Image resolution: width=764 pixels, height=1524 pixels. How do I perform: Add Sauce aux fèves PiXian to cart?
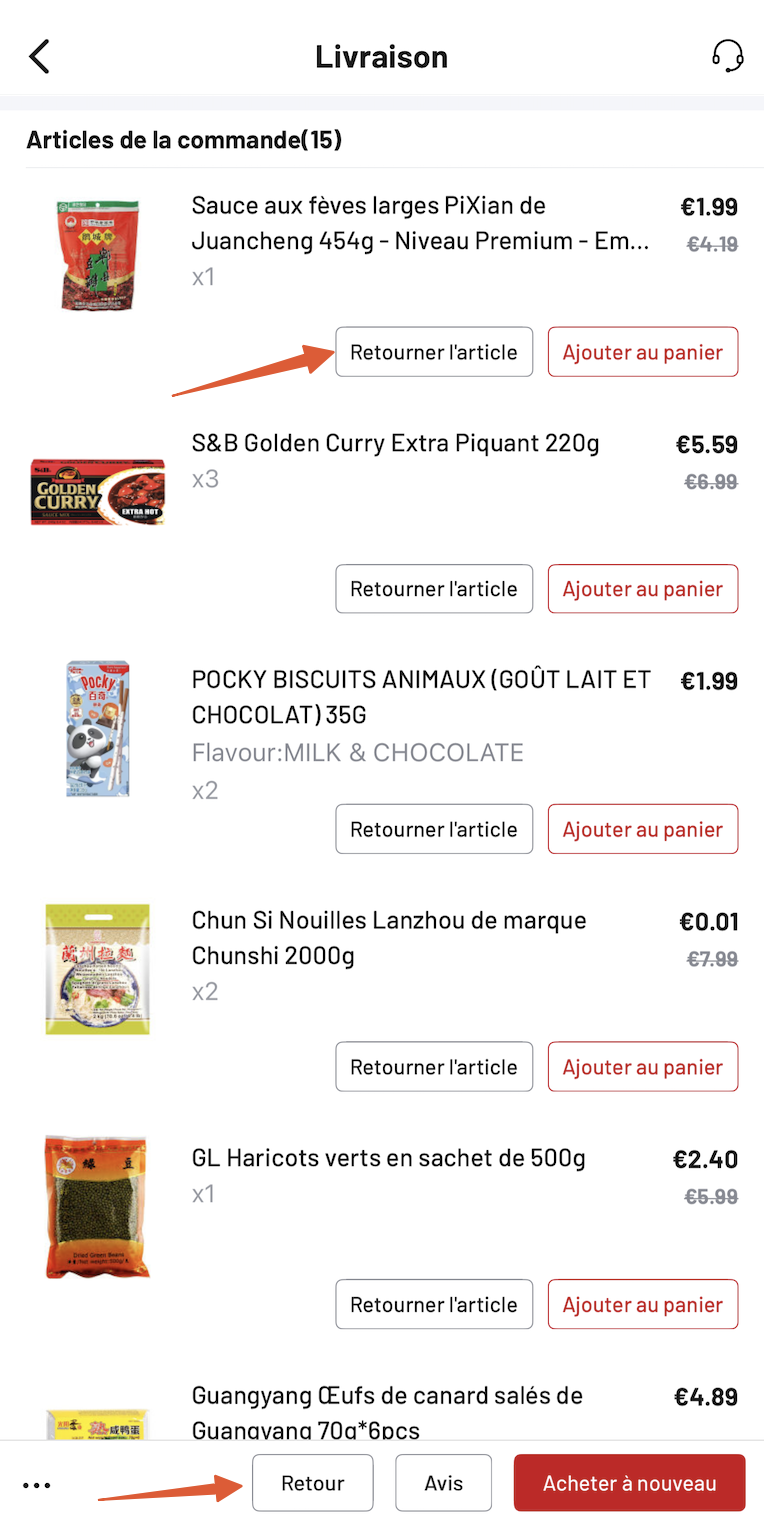pos(642,352)
